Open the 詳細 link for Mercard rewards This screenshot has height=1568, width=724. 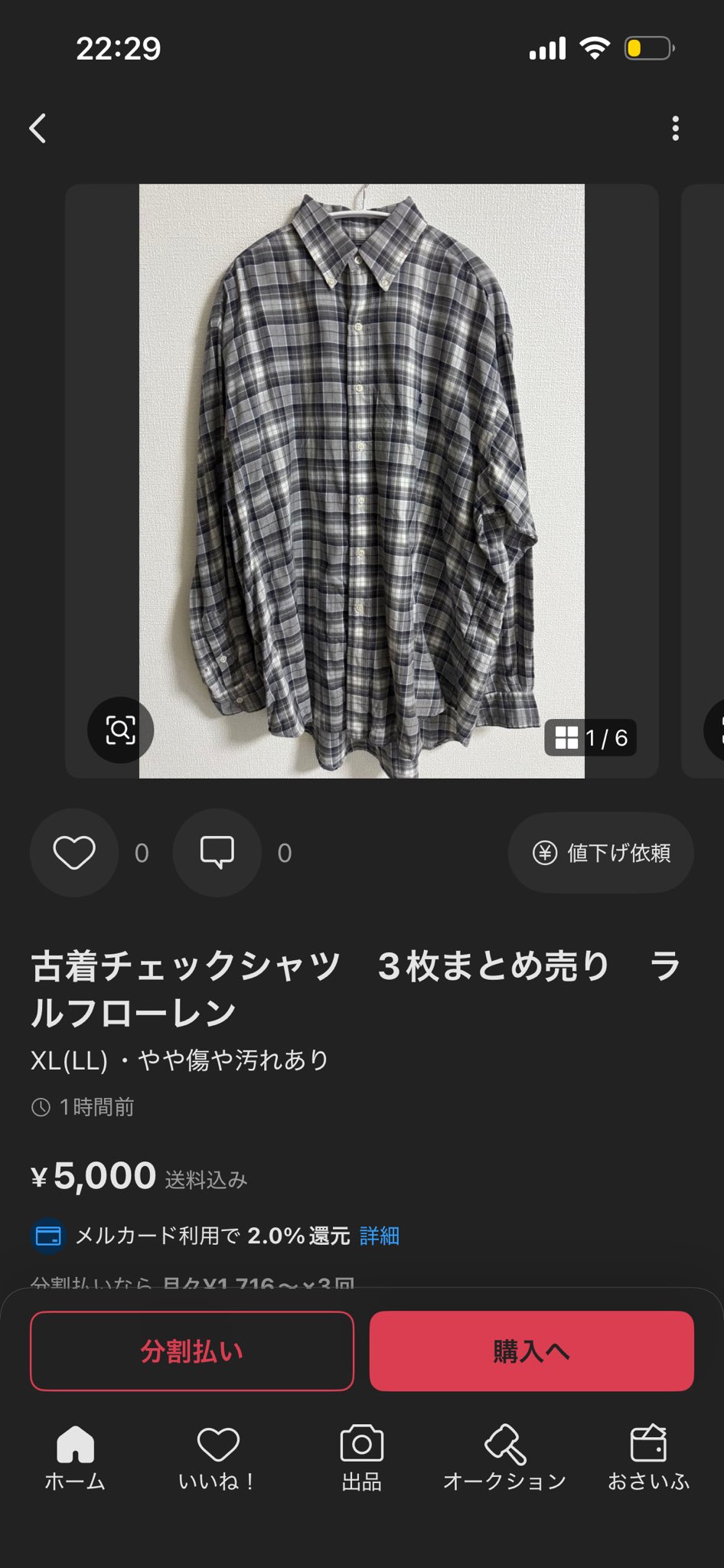380,1236
